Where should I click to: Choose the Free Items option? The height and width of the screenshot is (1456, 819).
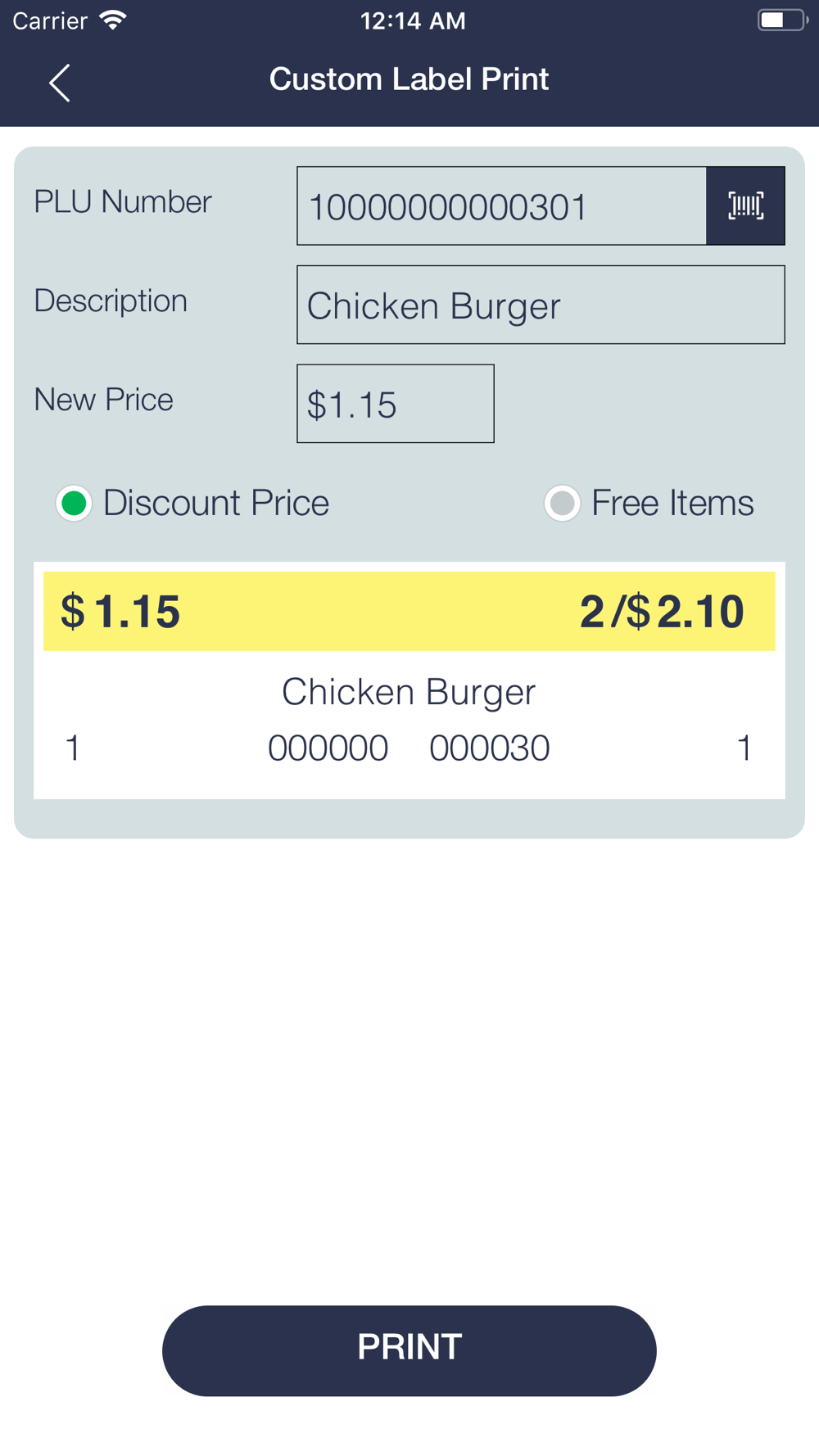tap(649, 503)
